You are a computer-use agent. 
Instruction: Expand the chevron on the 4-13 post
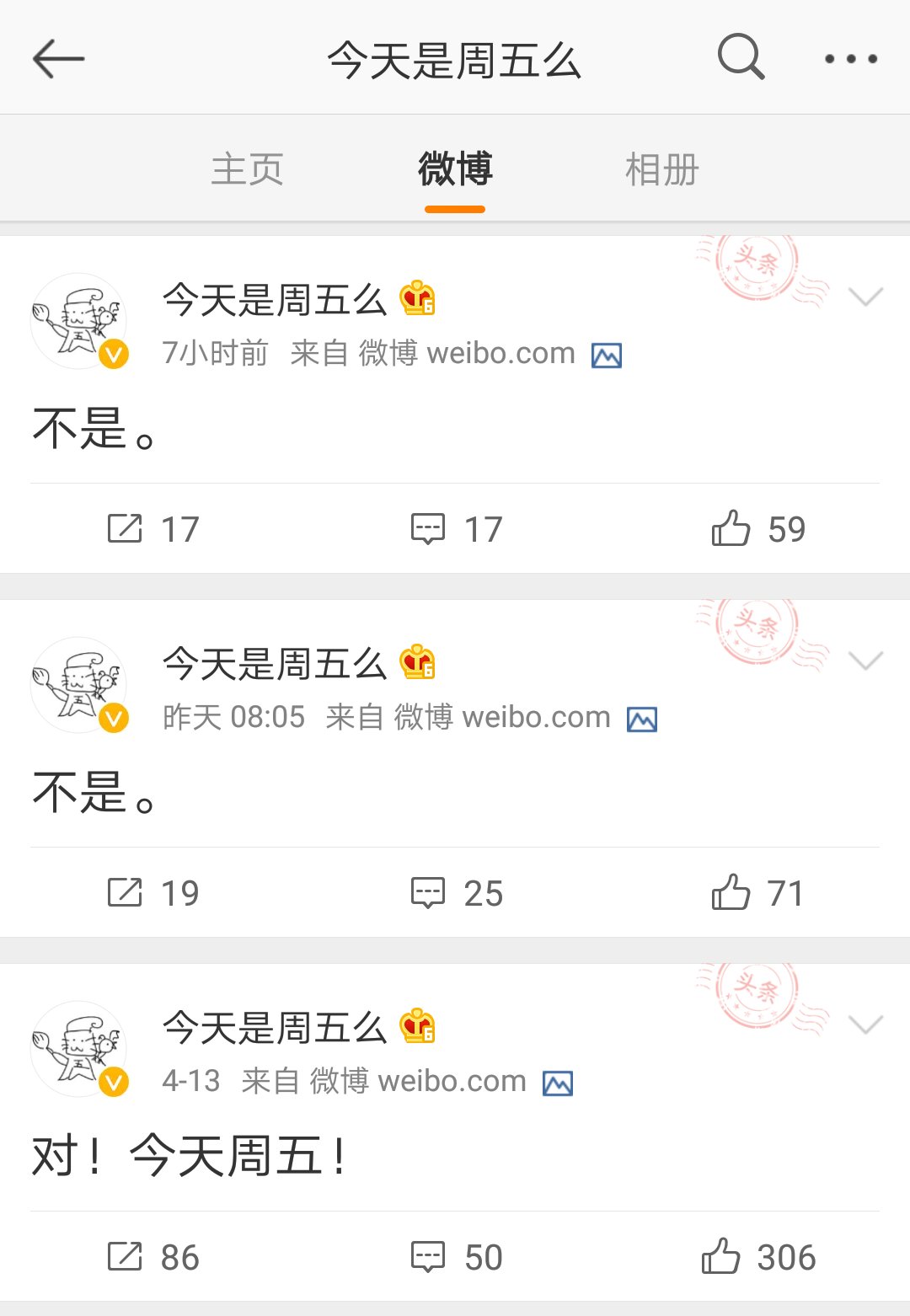[865, 1024]
